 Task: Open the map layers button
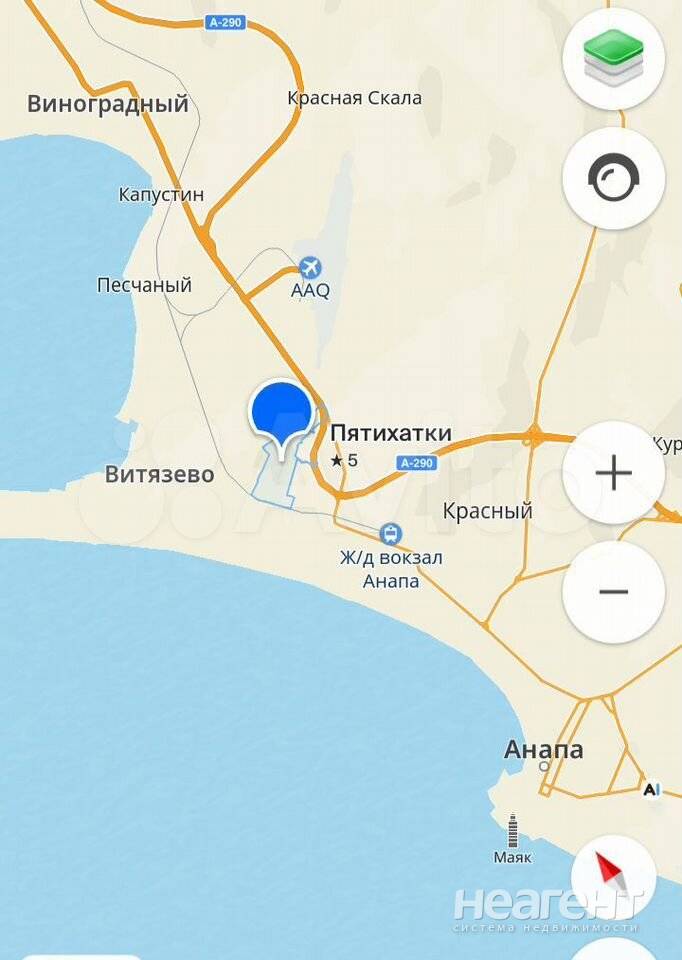point(613,59)
